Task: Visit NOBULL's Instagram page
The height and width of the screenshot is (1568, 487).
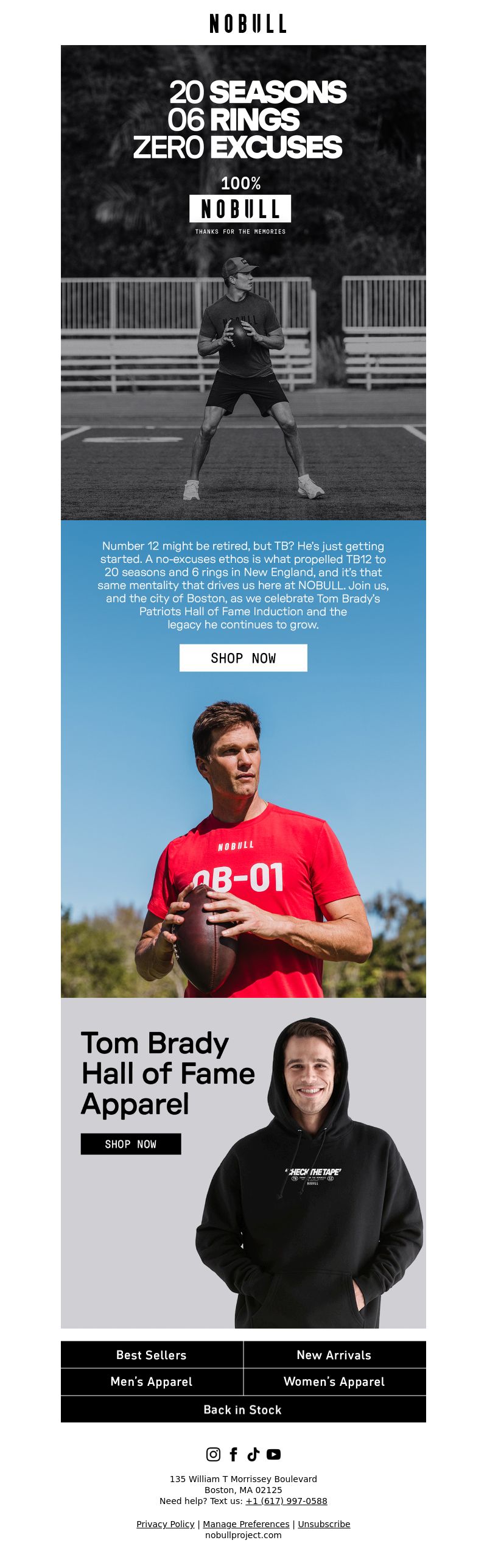Action: [213, 1454]
